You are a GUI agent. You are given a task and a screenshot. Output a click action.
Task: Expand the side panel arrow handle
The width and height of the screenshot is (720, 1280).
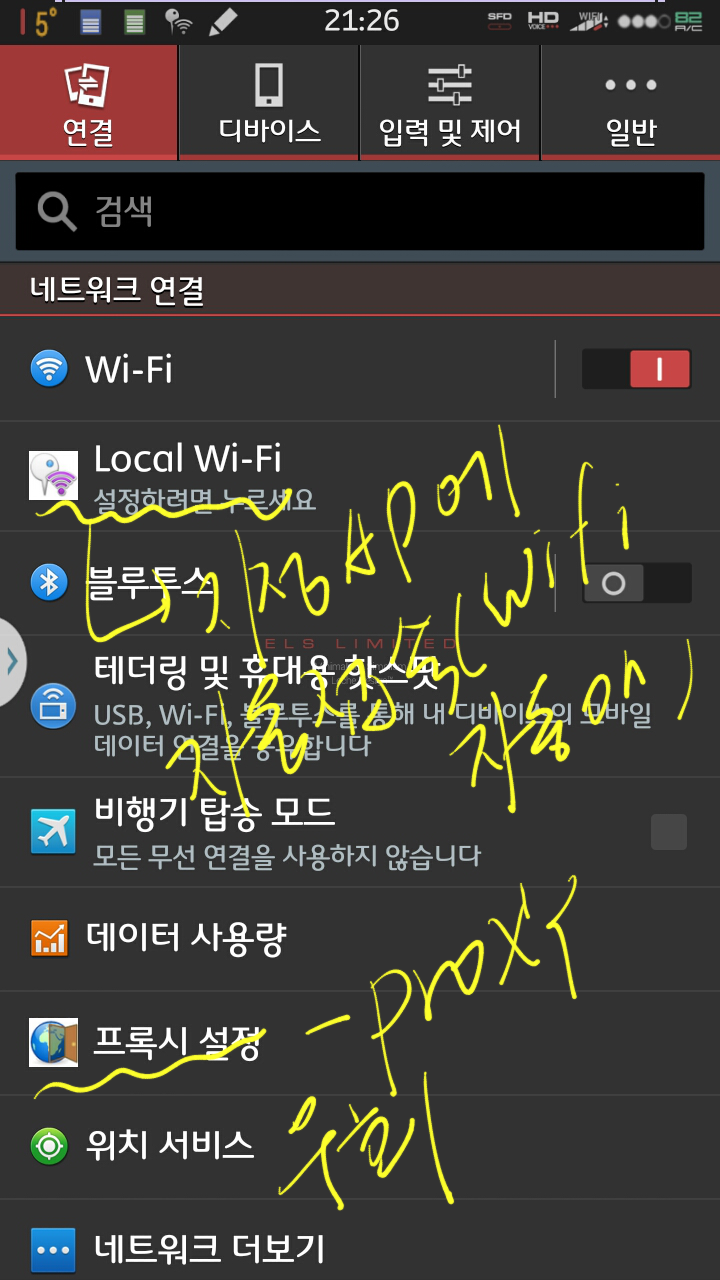click(12, 662)
